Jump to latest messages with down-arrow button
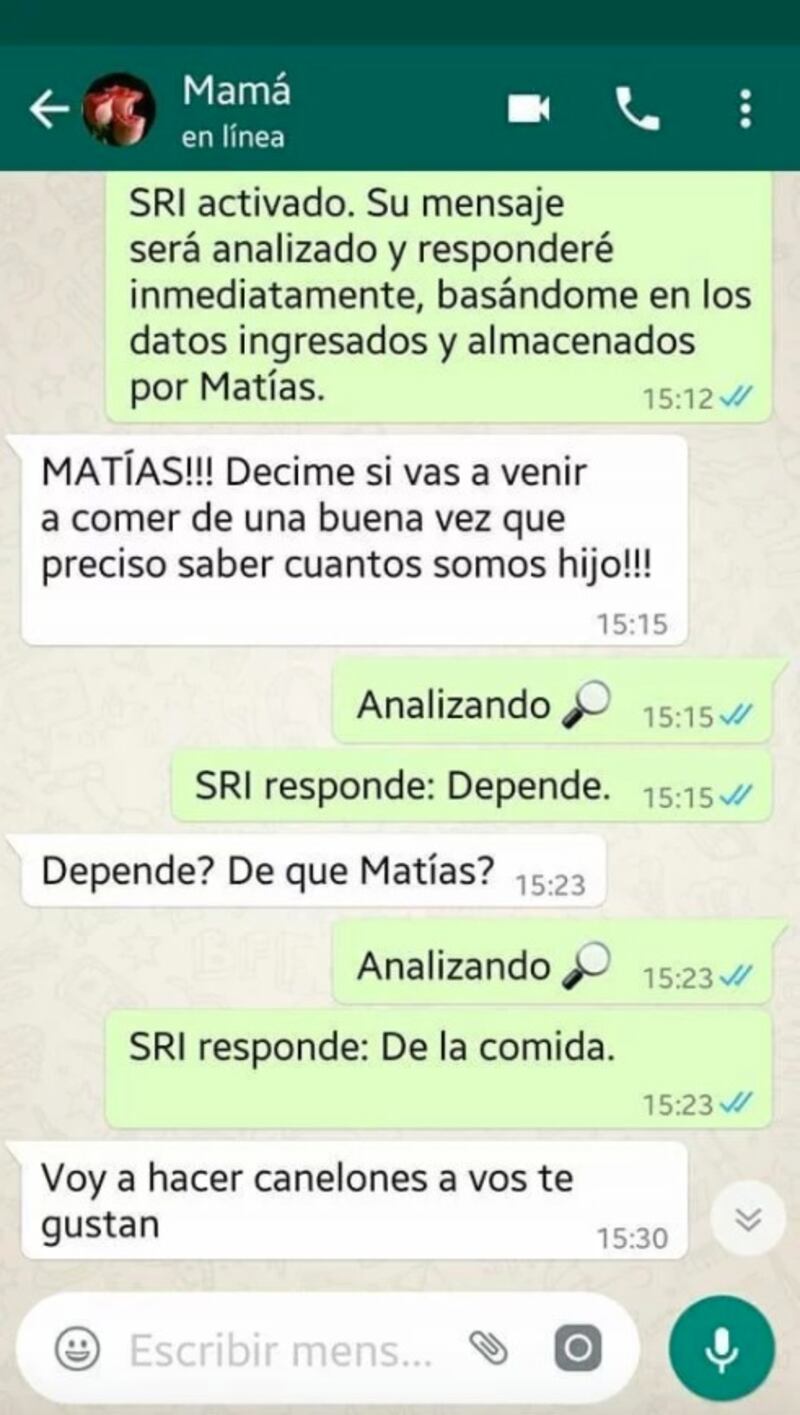 coord(748,1218)
